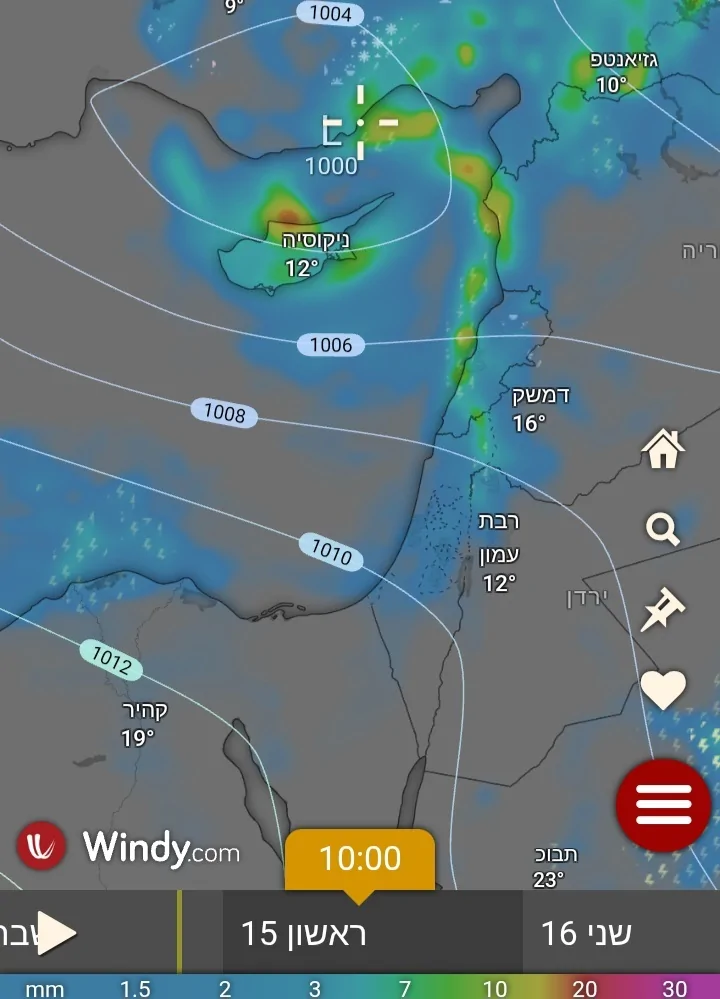720x999 pixels.
Task: Show forecast for ניקוסיה
Action: 315,241
